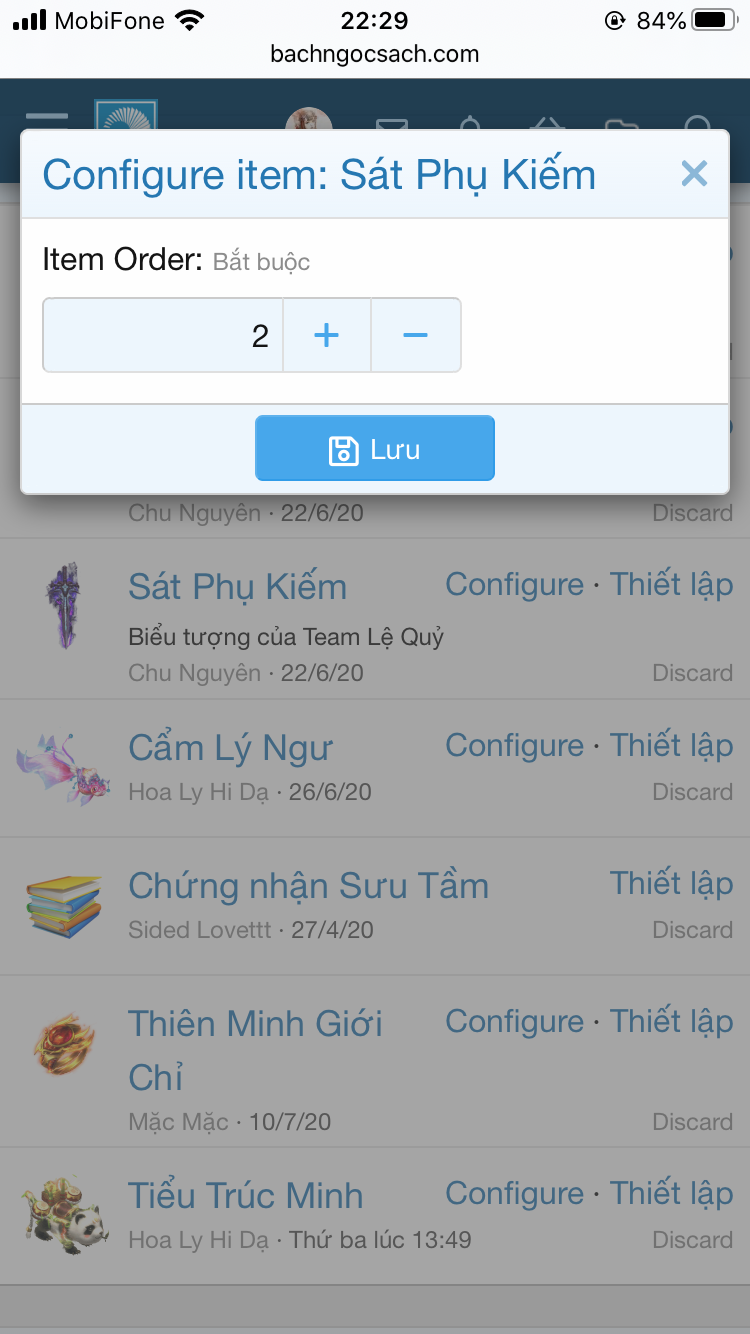Discard the Sát Phụ Kiếm item
The height and width of the screenshot is (1334, 750).
click(692, 673)
